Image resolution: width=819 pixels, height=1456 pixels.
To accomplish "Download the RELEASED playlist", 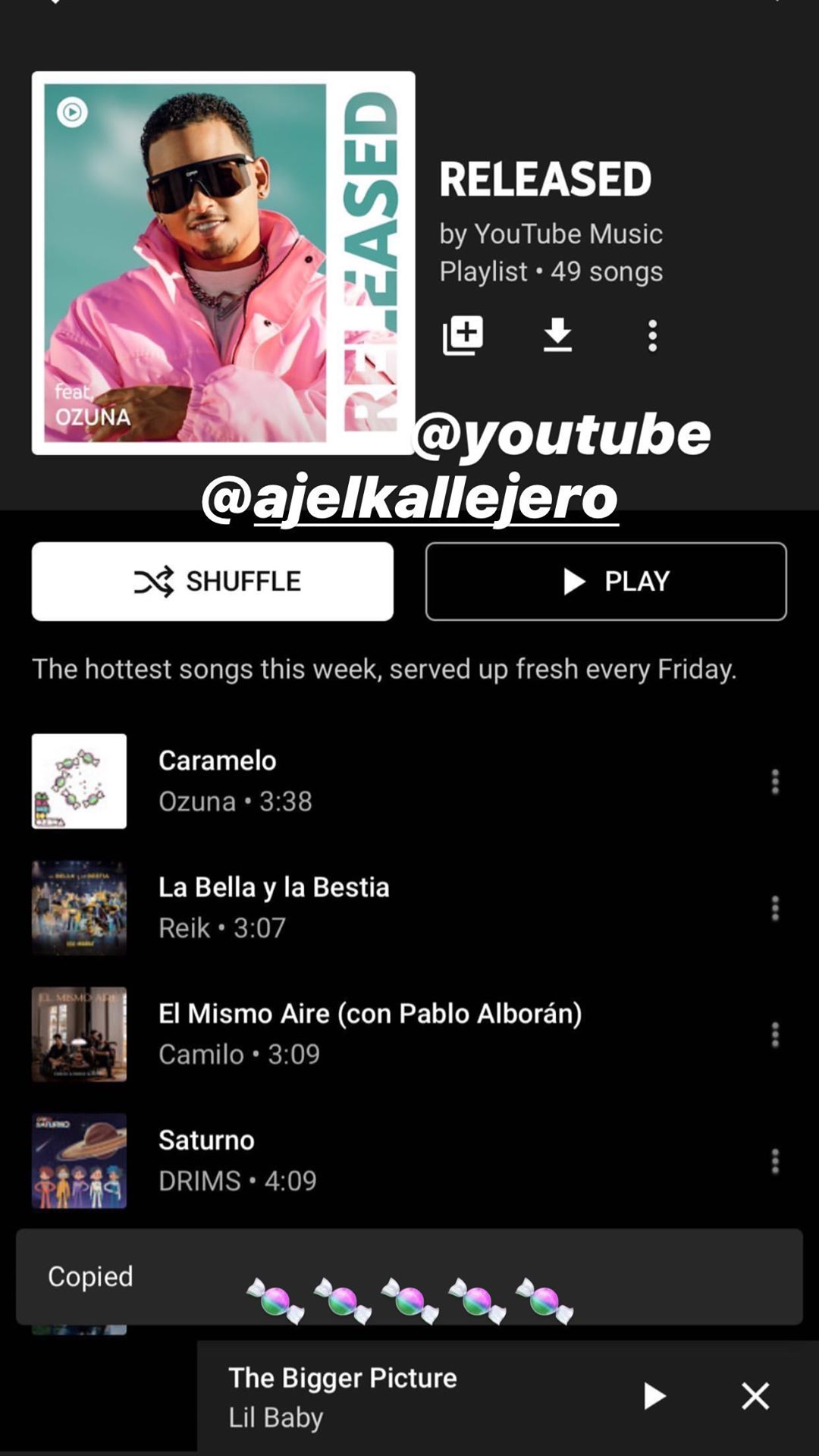I will click(557, 335).
